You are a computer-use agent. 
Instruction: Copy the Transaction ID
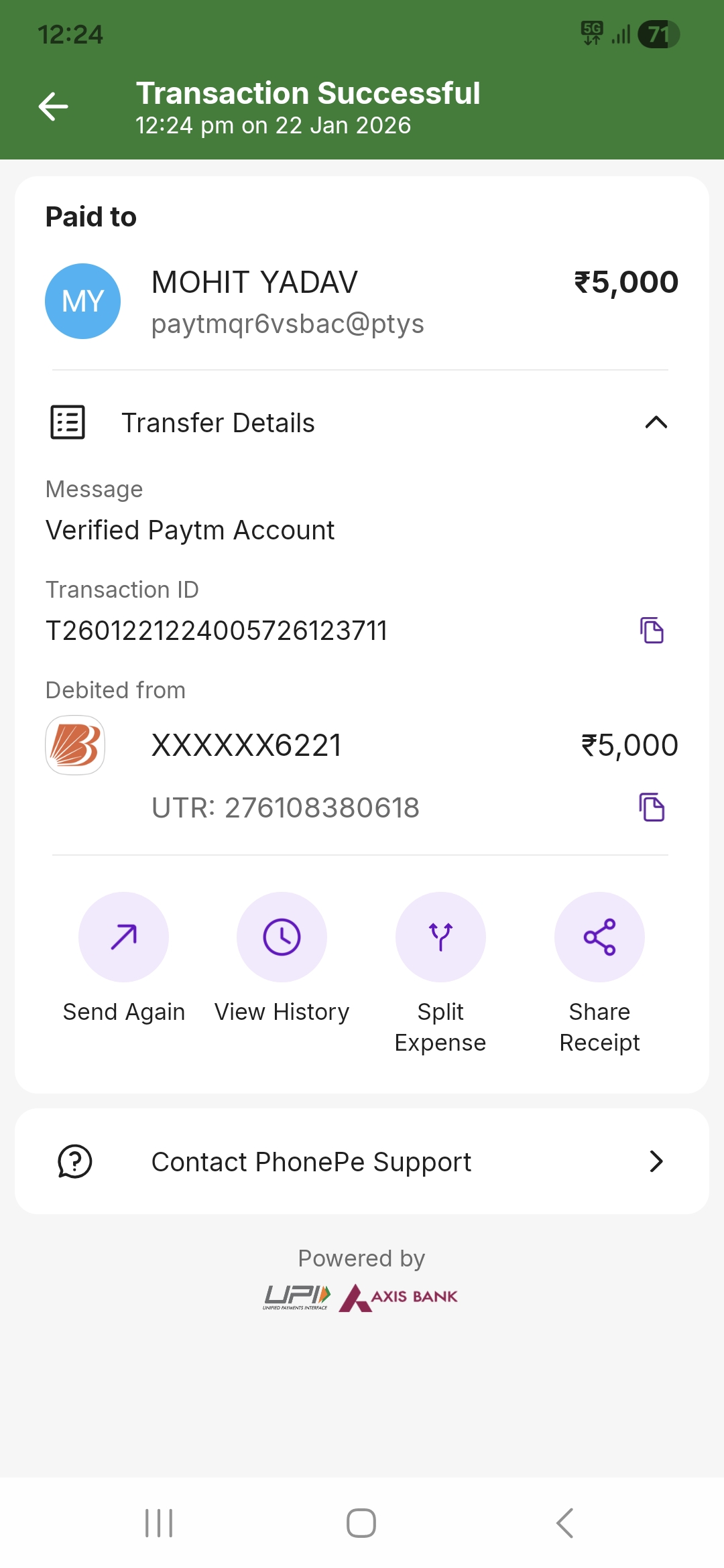pos(652,631)
